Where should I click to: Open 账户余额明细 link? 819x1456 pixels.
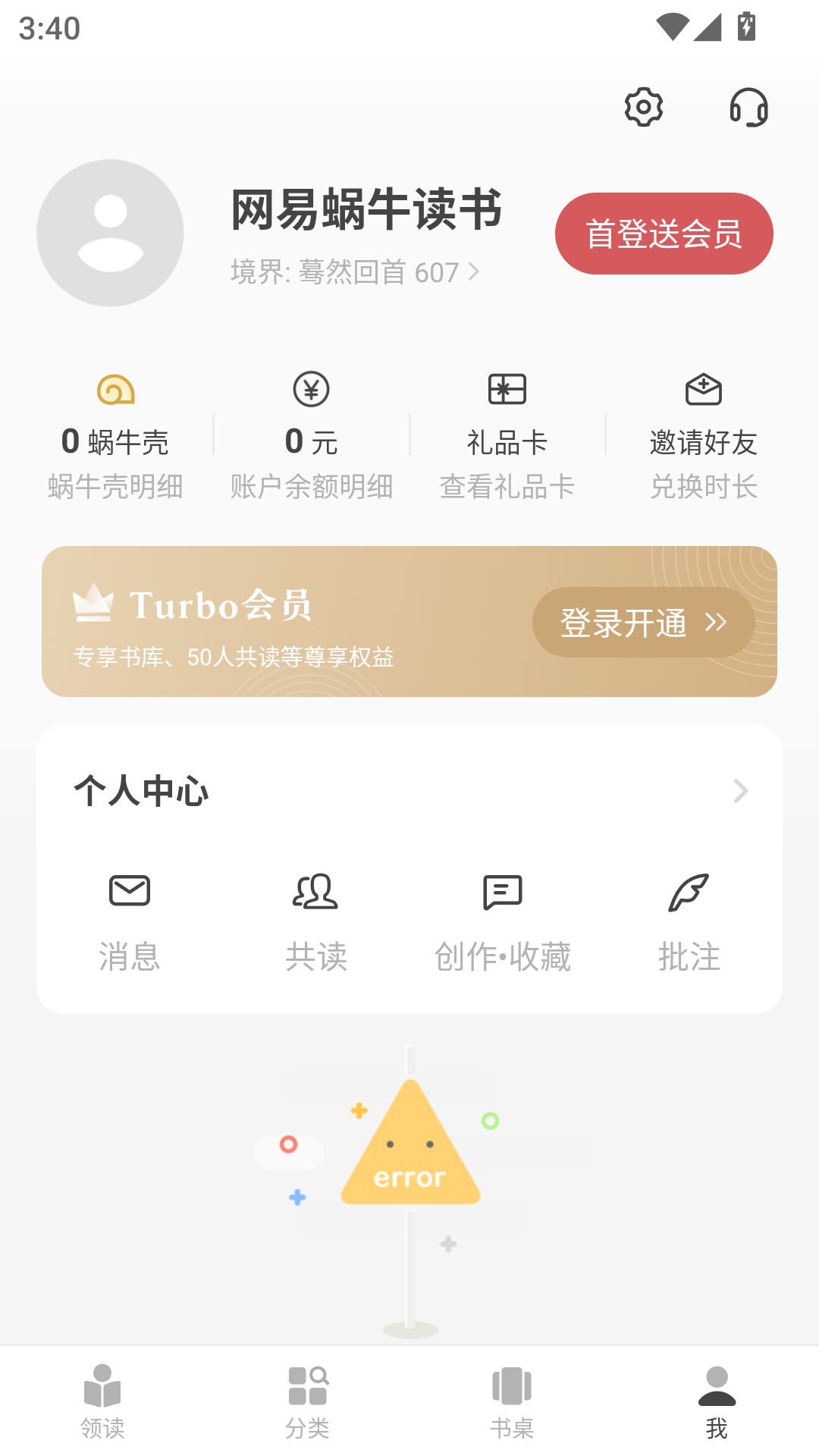coord(312,488)
